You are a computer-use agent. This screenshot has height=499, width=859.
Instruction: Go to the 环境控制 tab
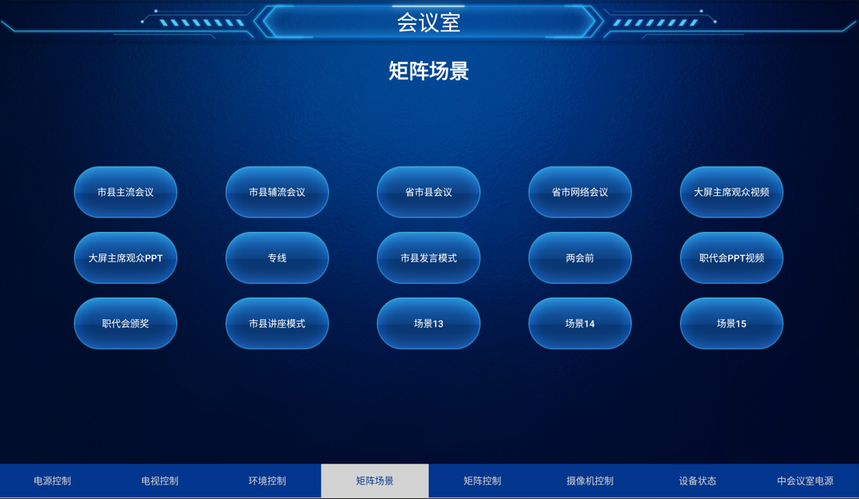tap(267, 481)
